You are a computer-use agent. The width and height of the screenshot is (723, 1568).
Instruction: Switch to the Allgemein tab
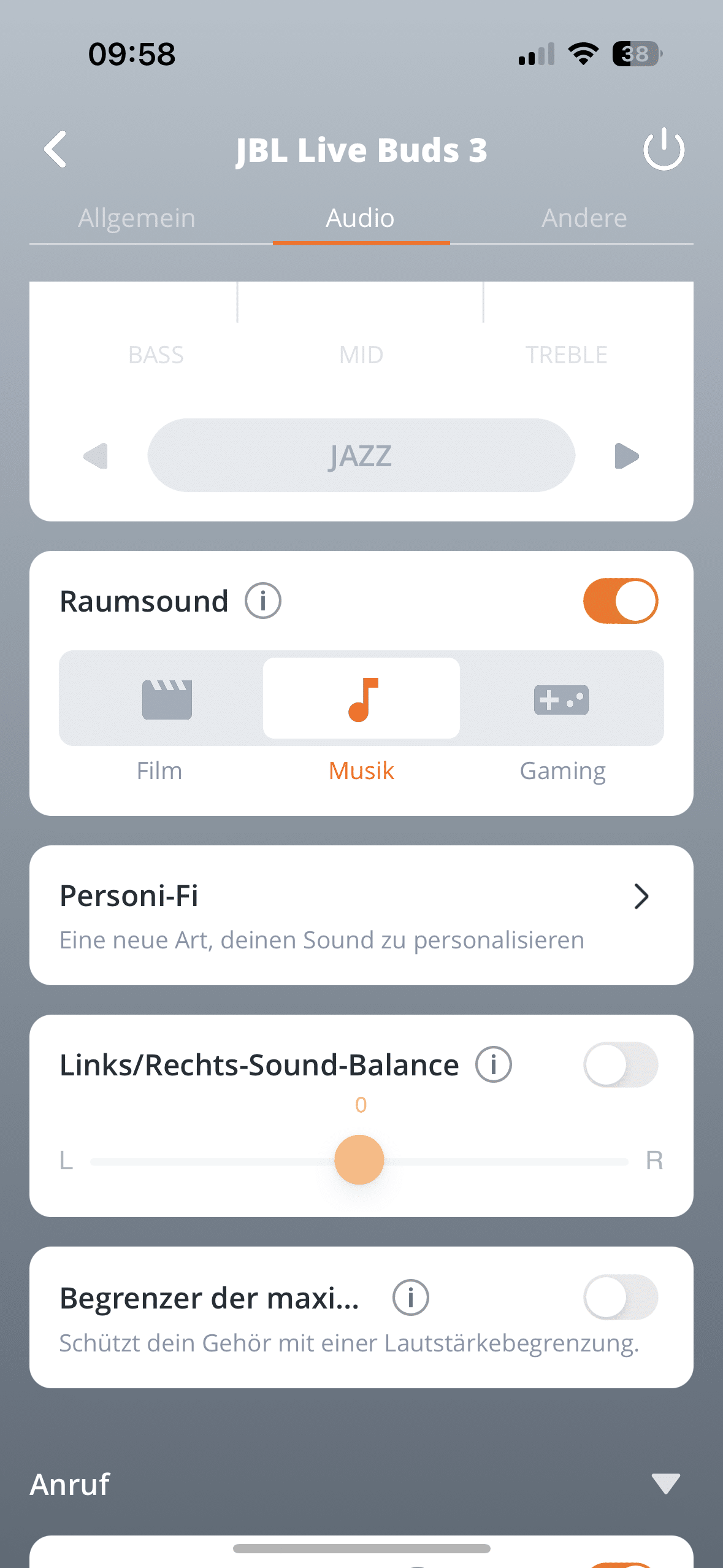(137, 218)
